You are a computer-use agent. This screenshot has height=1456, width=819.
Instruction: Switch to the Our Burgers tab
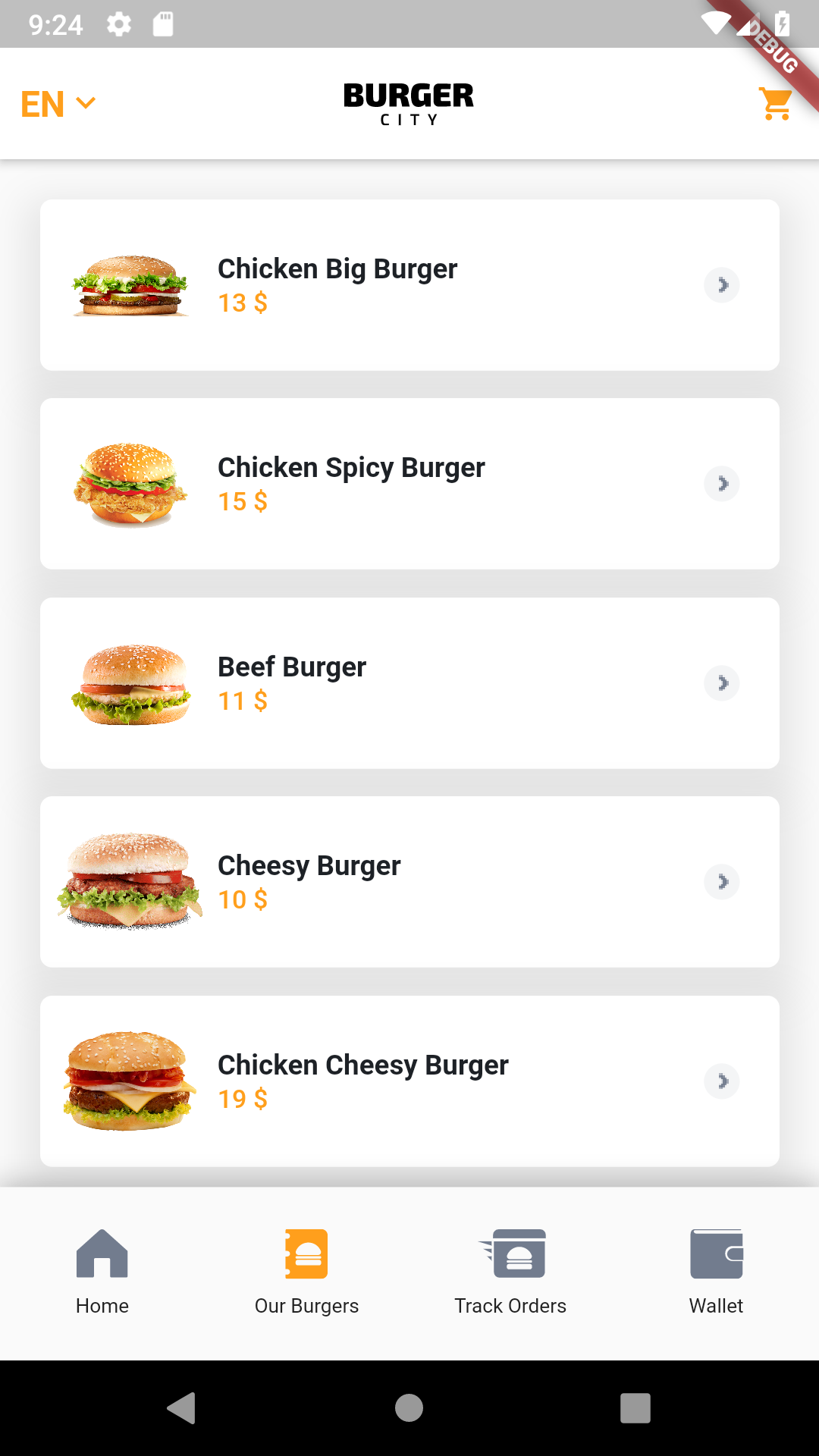(x=306, y=1272)
